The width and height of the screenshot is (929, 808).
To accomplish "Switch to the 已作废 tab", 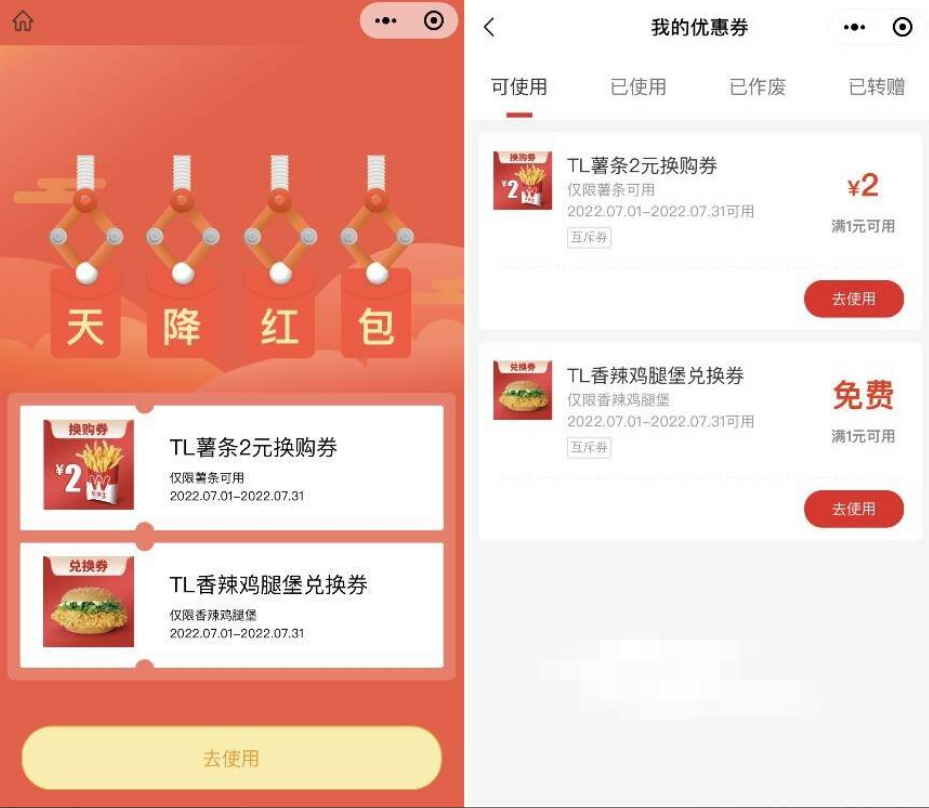I will [x=757, y=87].
